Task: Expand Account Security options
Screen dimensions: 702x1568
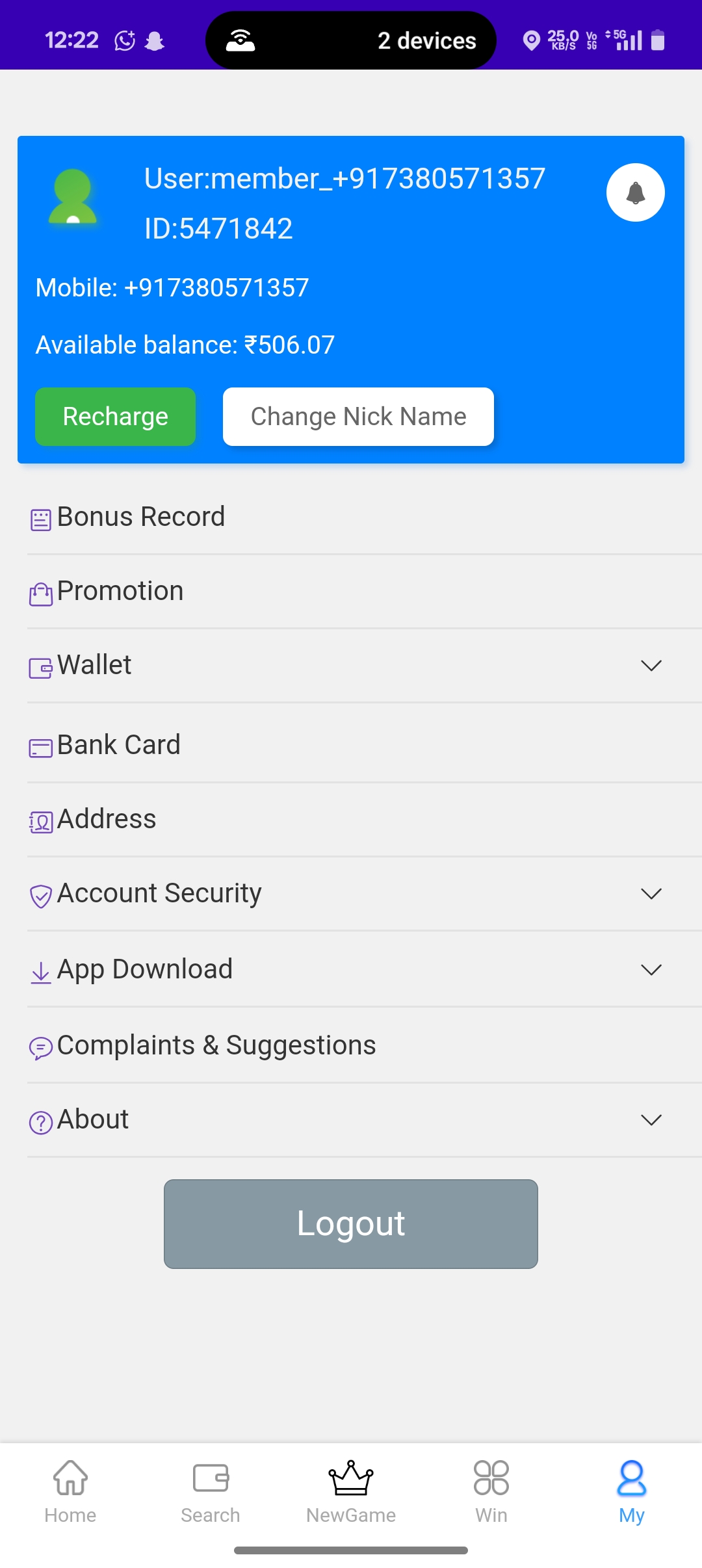Action: click(x=351, y=894)
